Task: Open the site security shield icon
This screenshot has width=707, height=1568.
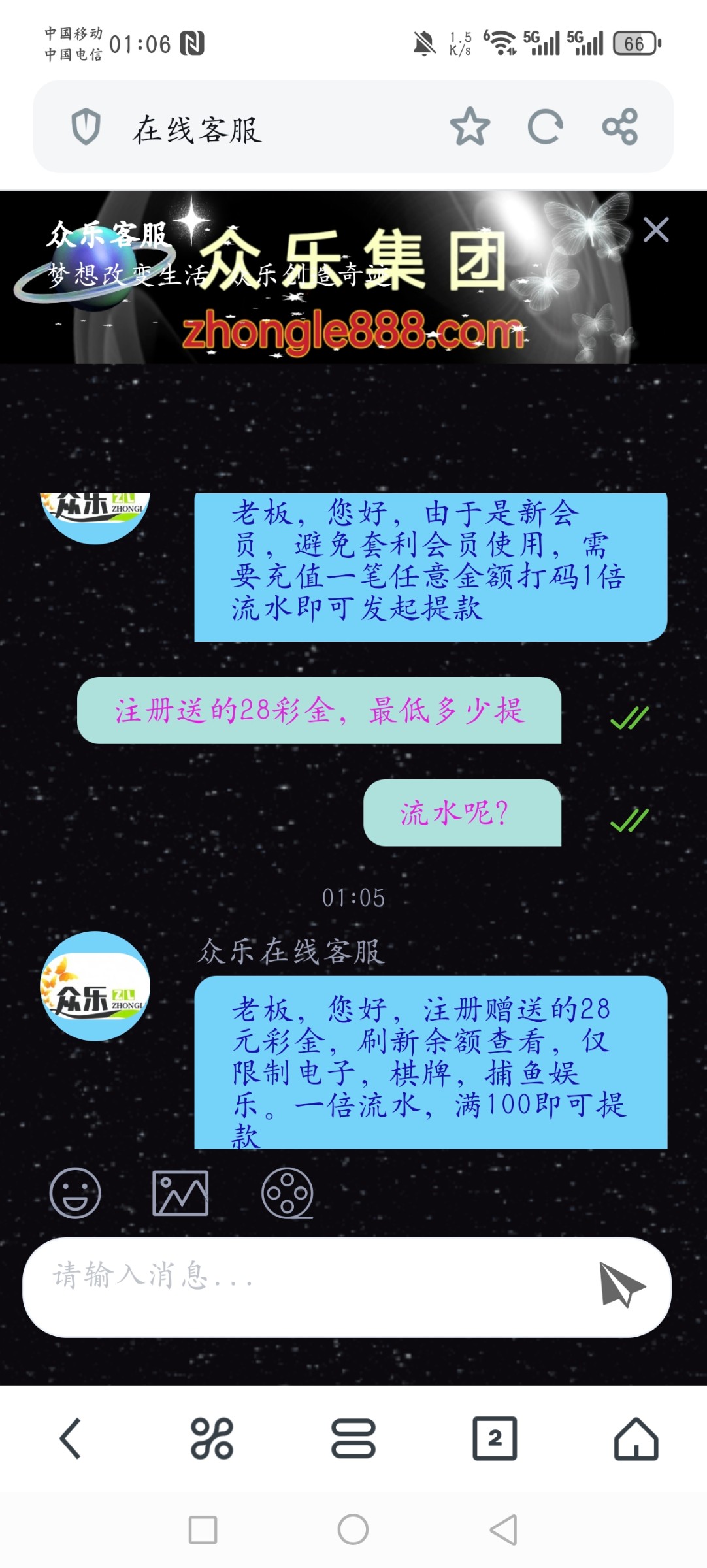Action: tap(86, 127)
